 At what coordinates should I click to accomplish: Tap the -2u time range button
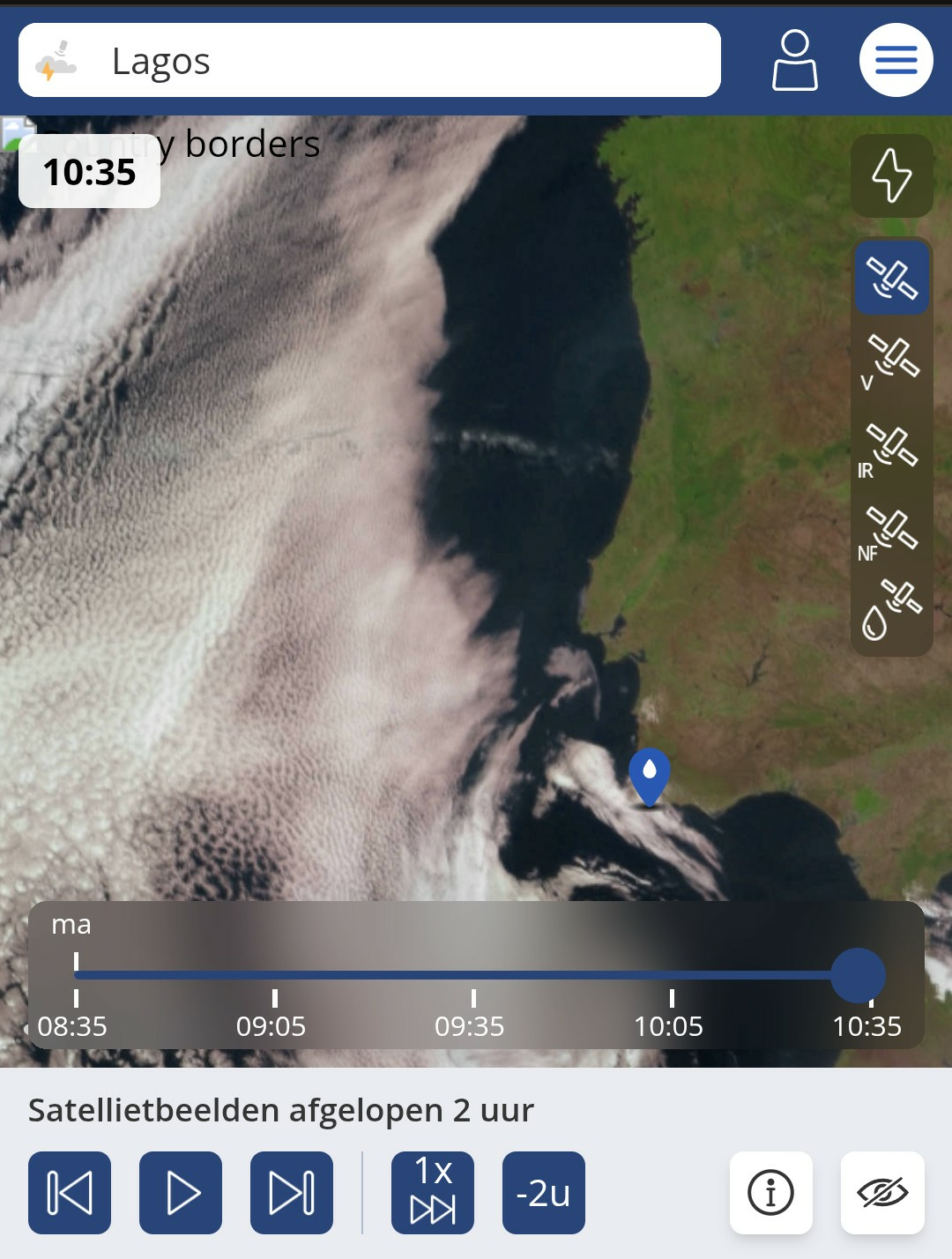click(x=543, y=1193)
